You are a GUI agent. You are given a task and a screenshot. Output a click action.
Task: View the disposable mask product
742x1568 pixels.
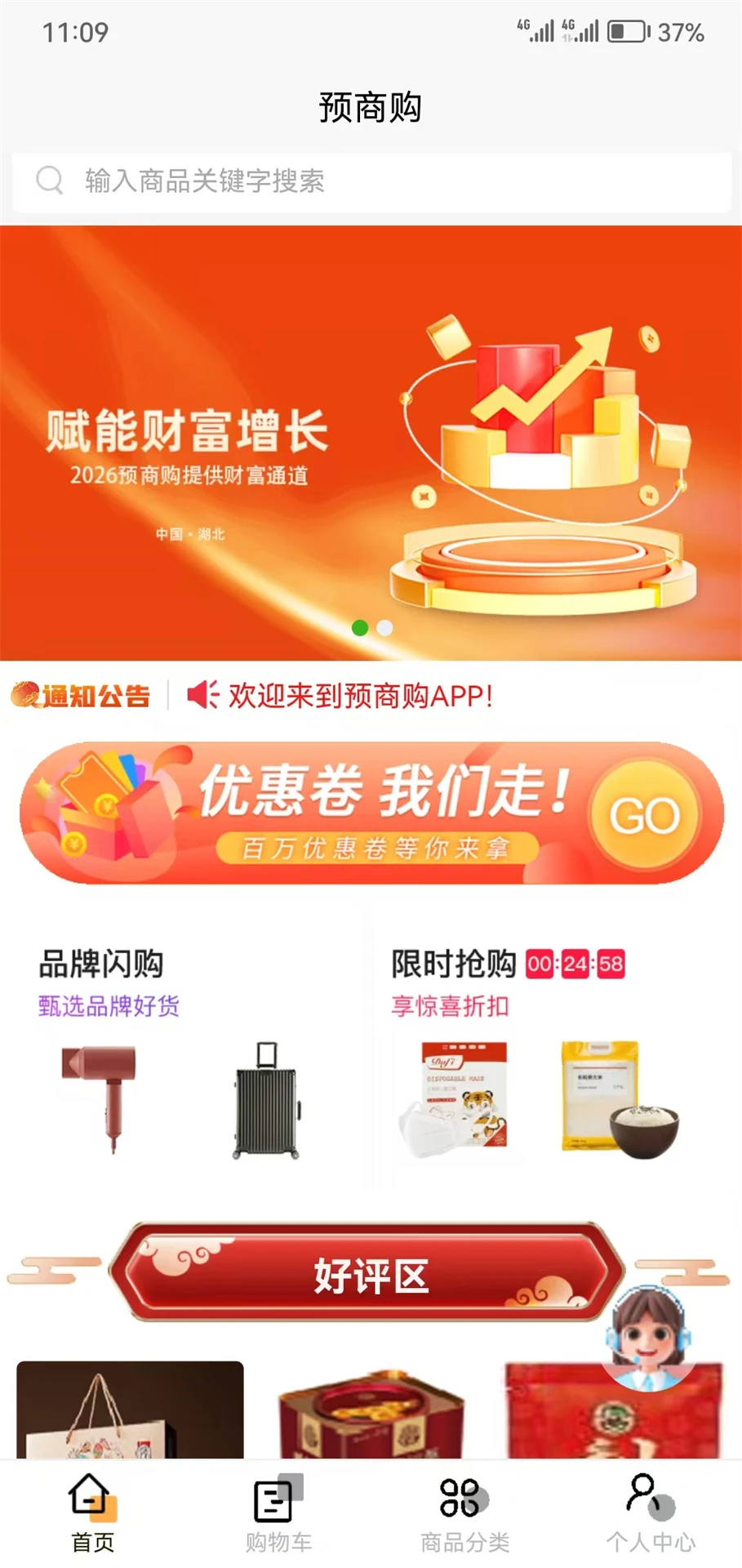(455, 1099)
